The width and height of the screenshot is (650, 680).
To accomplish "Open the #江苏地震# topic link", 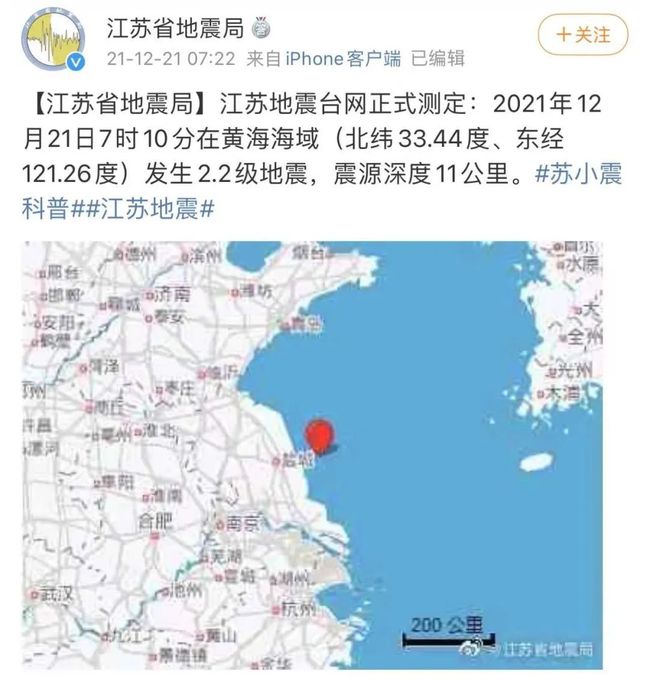I will pyautogui.click(x=152, y=211).
